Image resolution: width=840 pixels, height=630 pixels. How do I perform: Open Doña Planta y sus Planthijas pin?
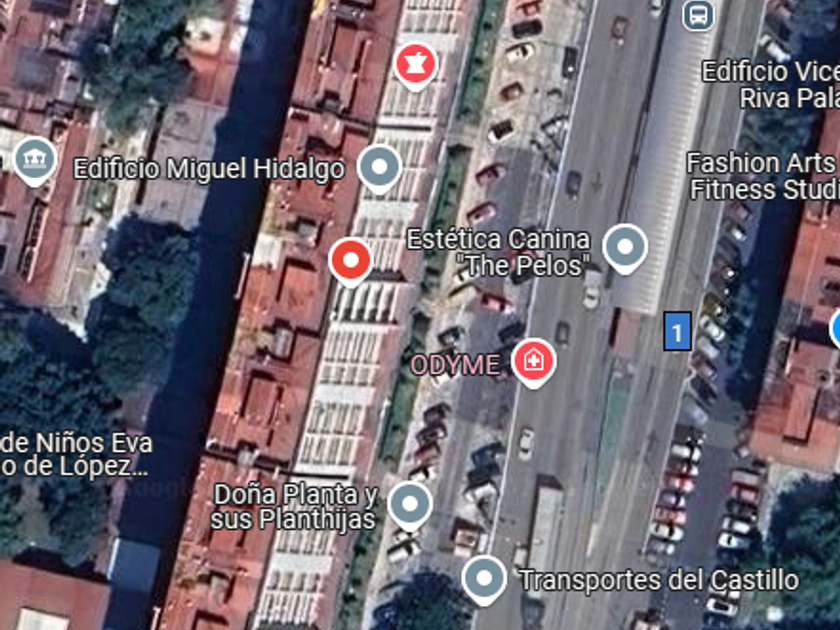click(x=410, y=504)
